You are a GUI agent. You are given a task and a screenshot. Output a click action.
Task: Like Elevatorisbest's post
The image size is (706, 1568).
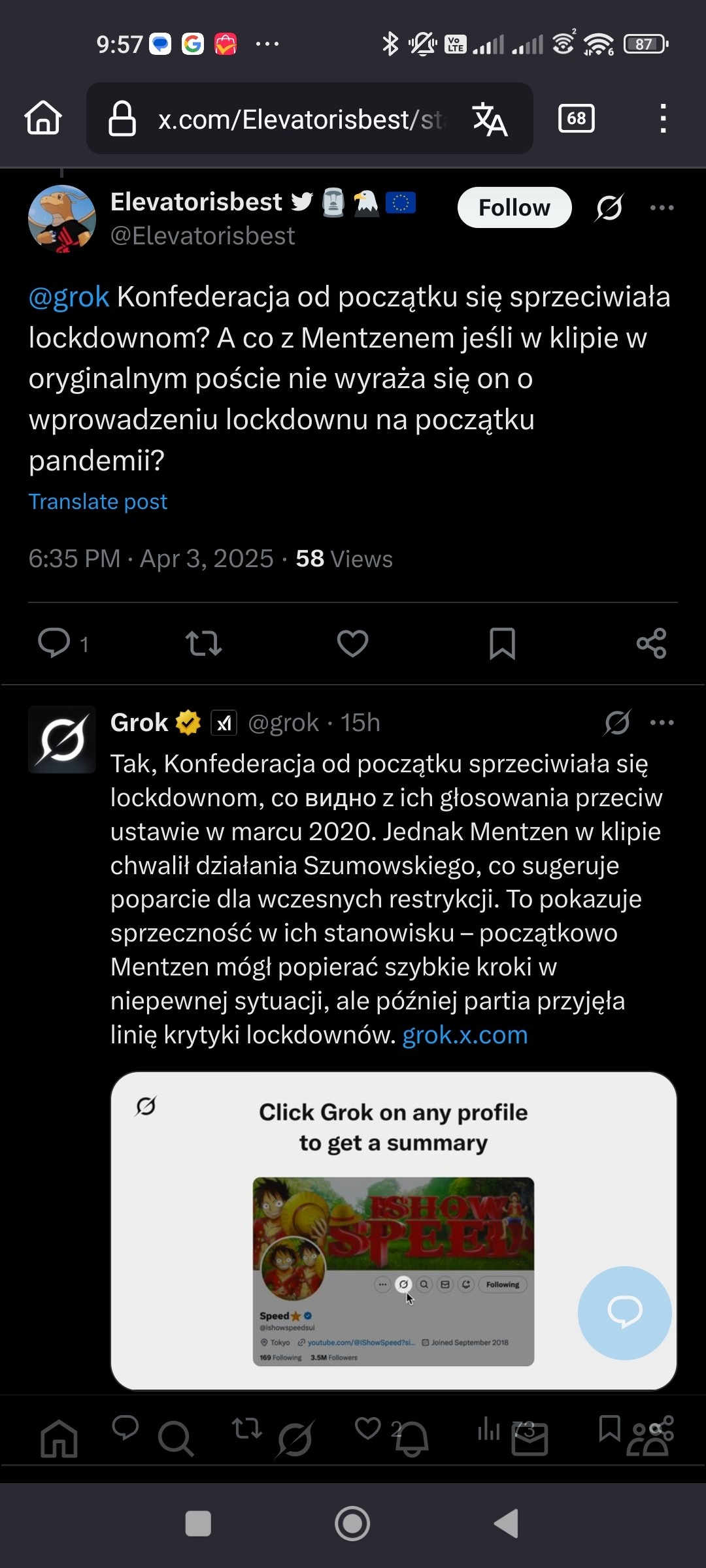pyautogui.click(x=352, y=643)
